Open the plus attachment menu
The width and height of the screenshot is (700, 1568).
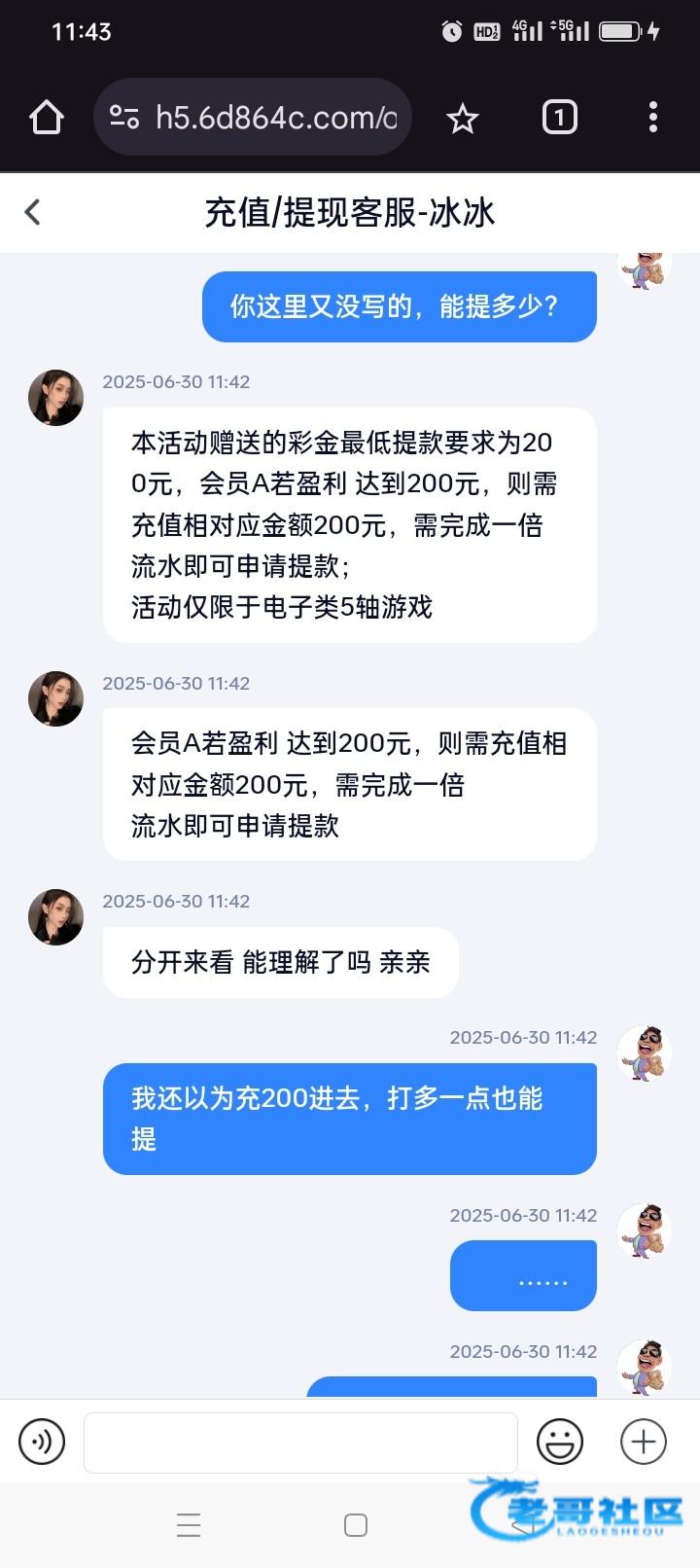[644, 1442]
